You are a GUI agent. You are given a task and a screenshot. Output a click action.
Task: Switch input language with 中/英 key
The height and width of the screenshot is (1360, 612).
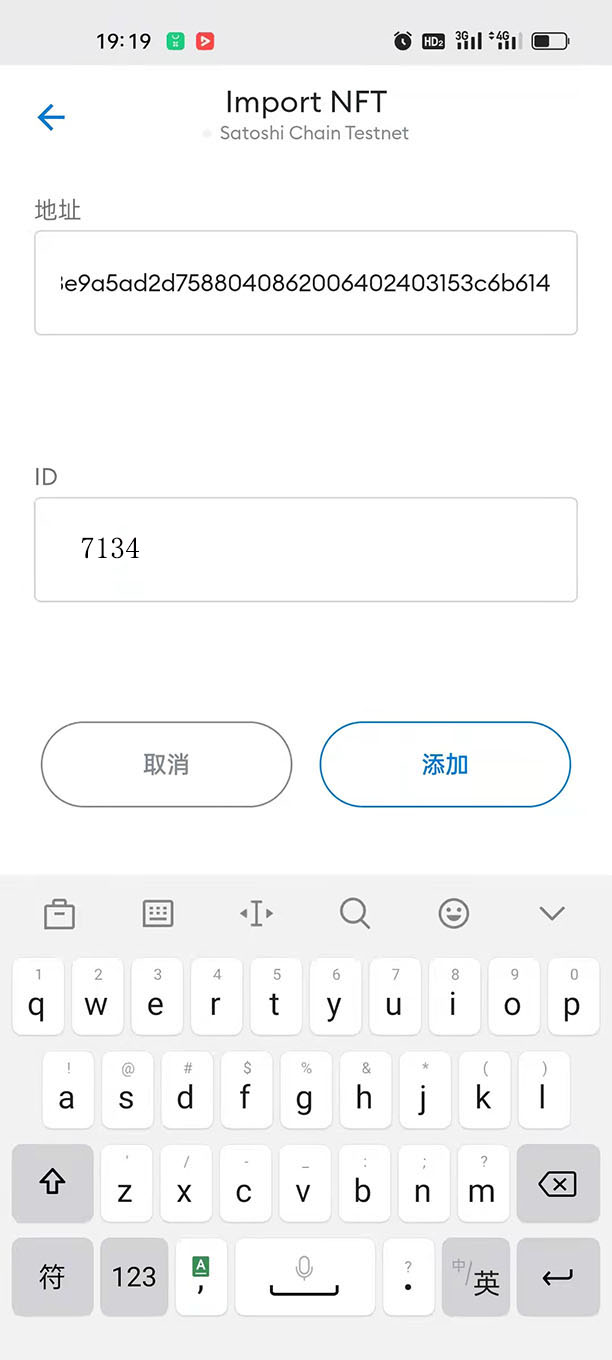(476, 1277)
